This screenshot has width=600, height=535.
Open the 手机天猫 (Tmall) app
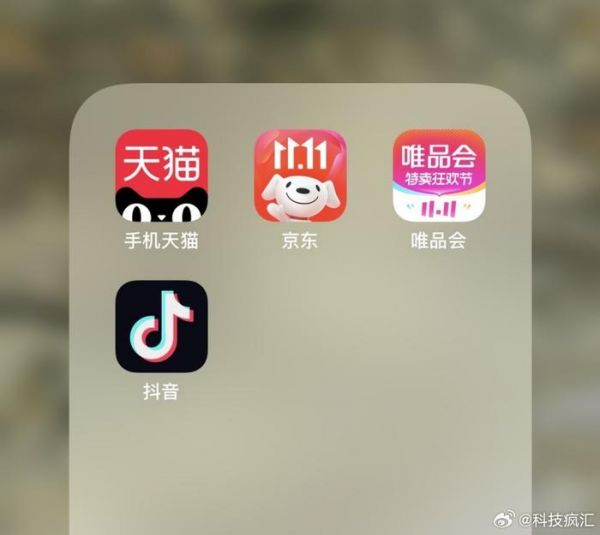(x=161, y=175)
